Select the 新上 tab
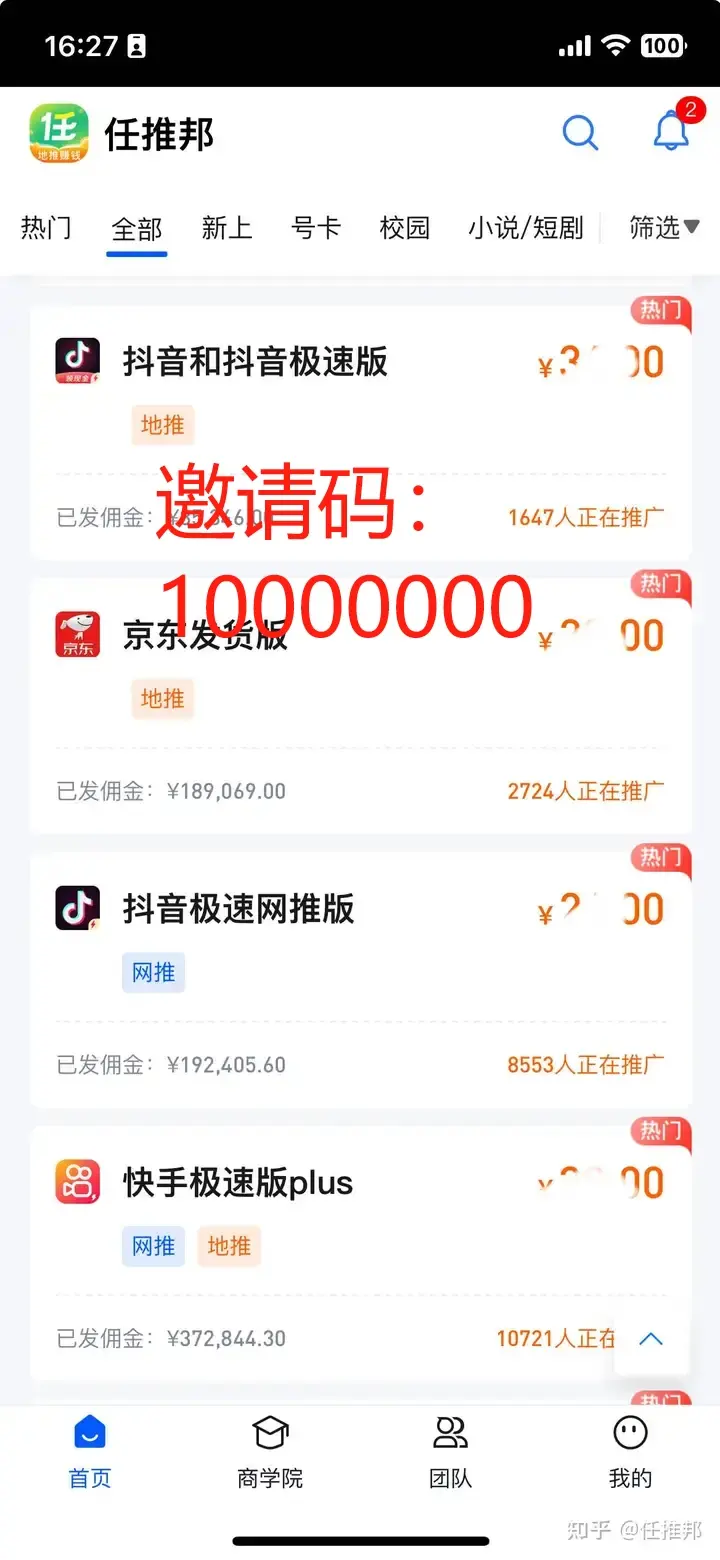Viewport: 720px width, 1560px height. [226, 228]
